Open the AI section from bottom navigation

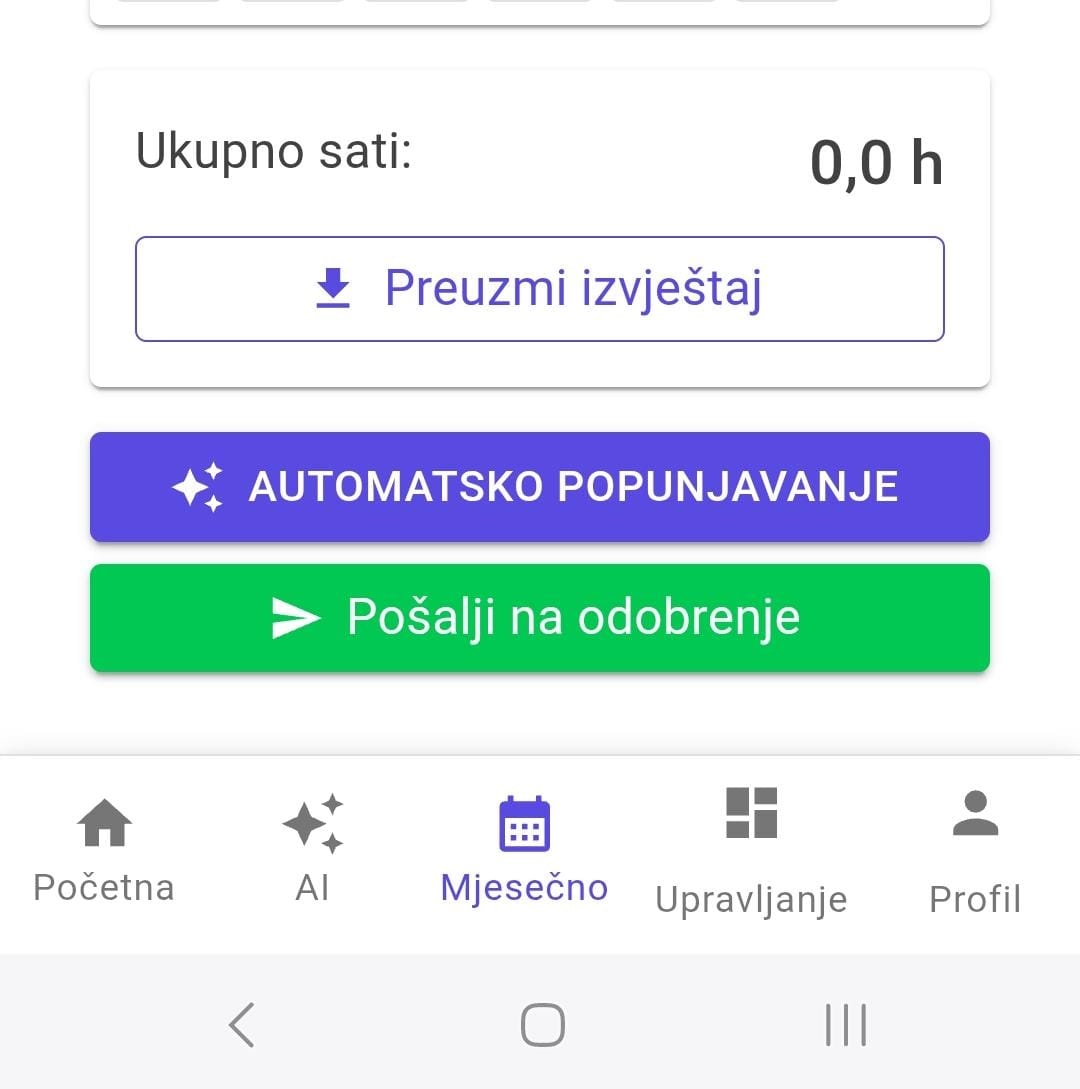(313, 850)
